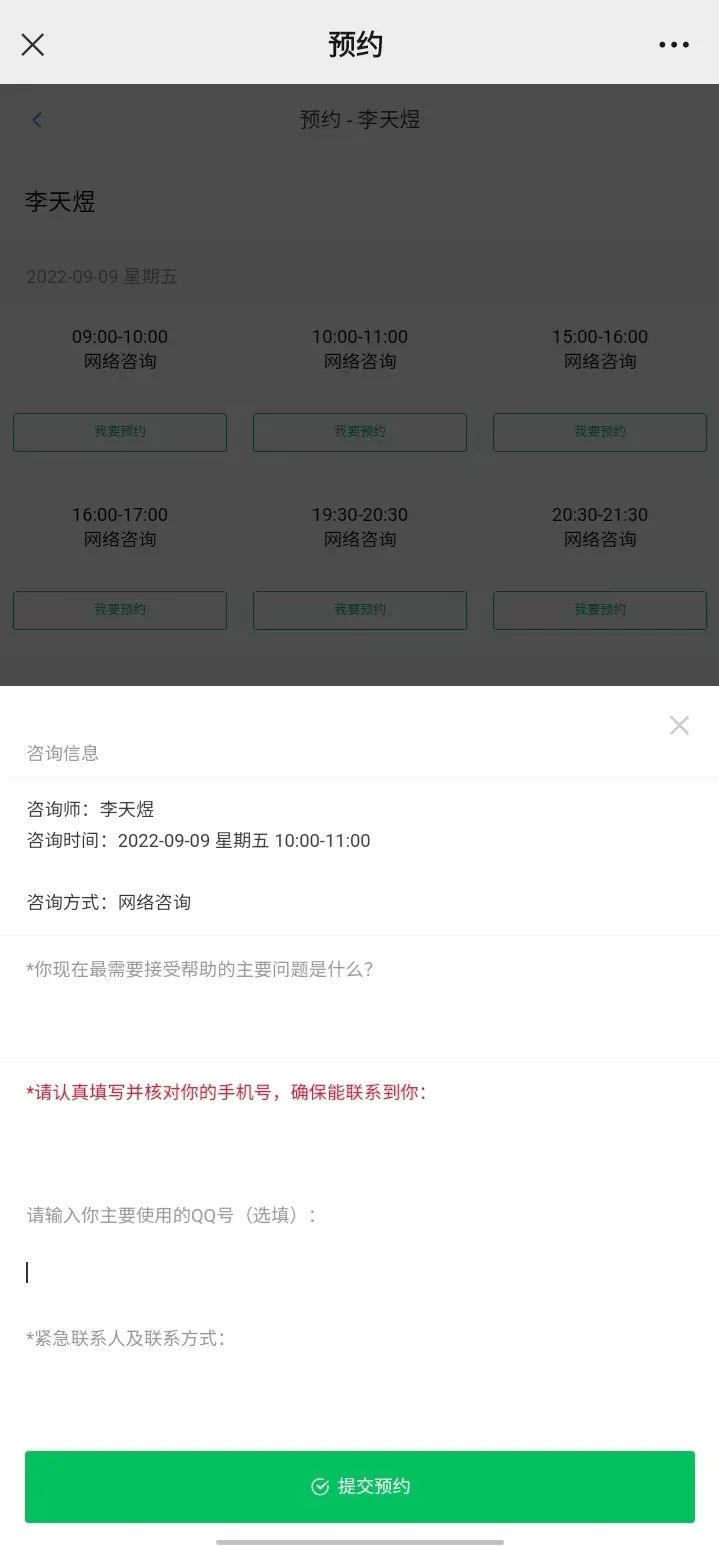Image resolution: width=719 pixels, height=1546 pixels.
Task: Select the QQ号 input field
Action: [359, 1272]
